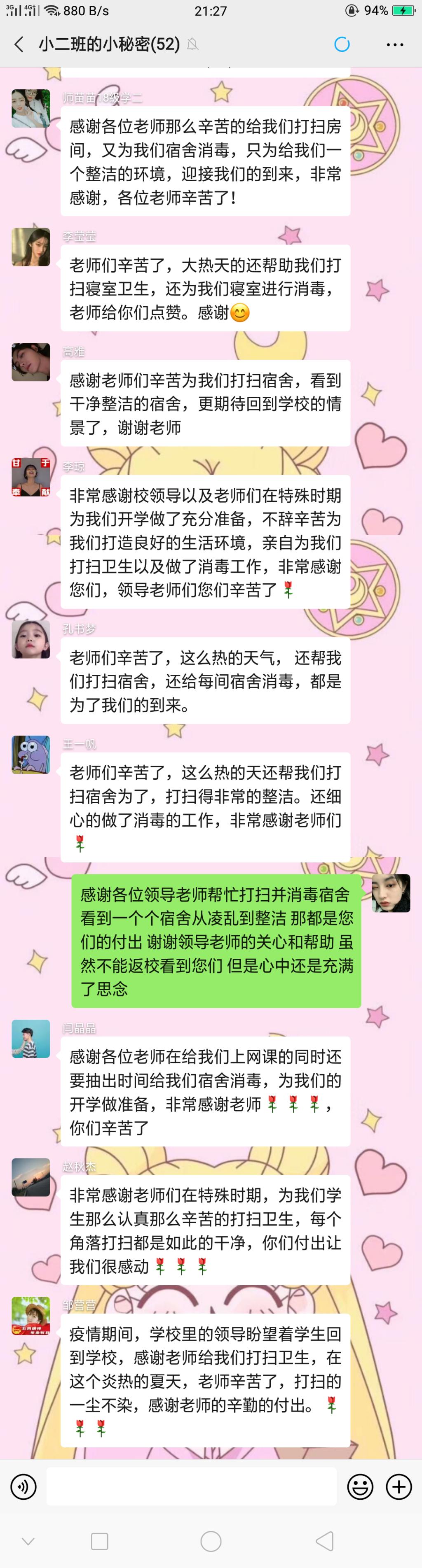Open recent apps via square button
Viewport: 422px width, 1568px height.
pyautogui.click(x=99, y=1541)
